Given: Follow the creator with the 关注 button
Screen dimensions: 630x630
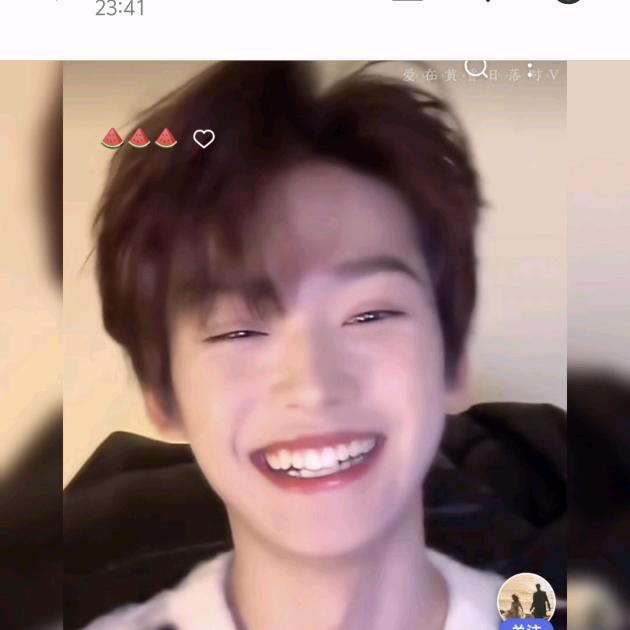Looking at the screenshot, I should [526, 625].
